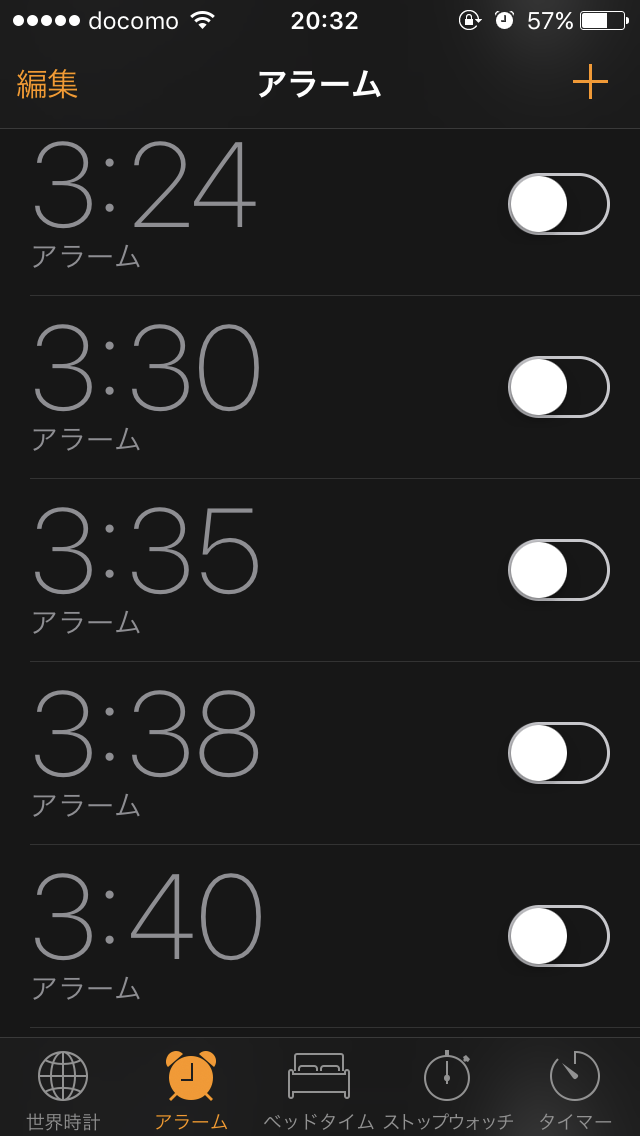
Task: Turn on the 3:30 alarm
Action: (x=558, y=387)
